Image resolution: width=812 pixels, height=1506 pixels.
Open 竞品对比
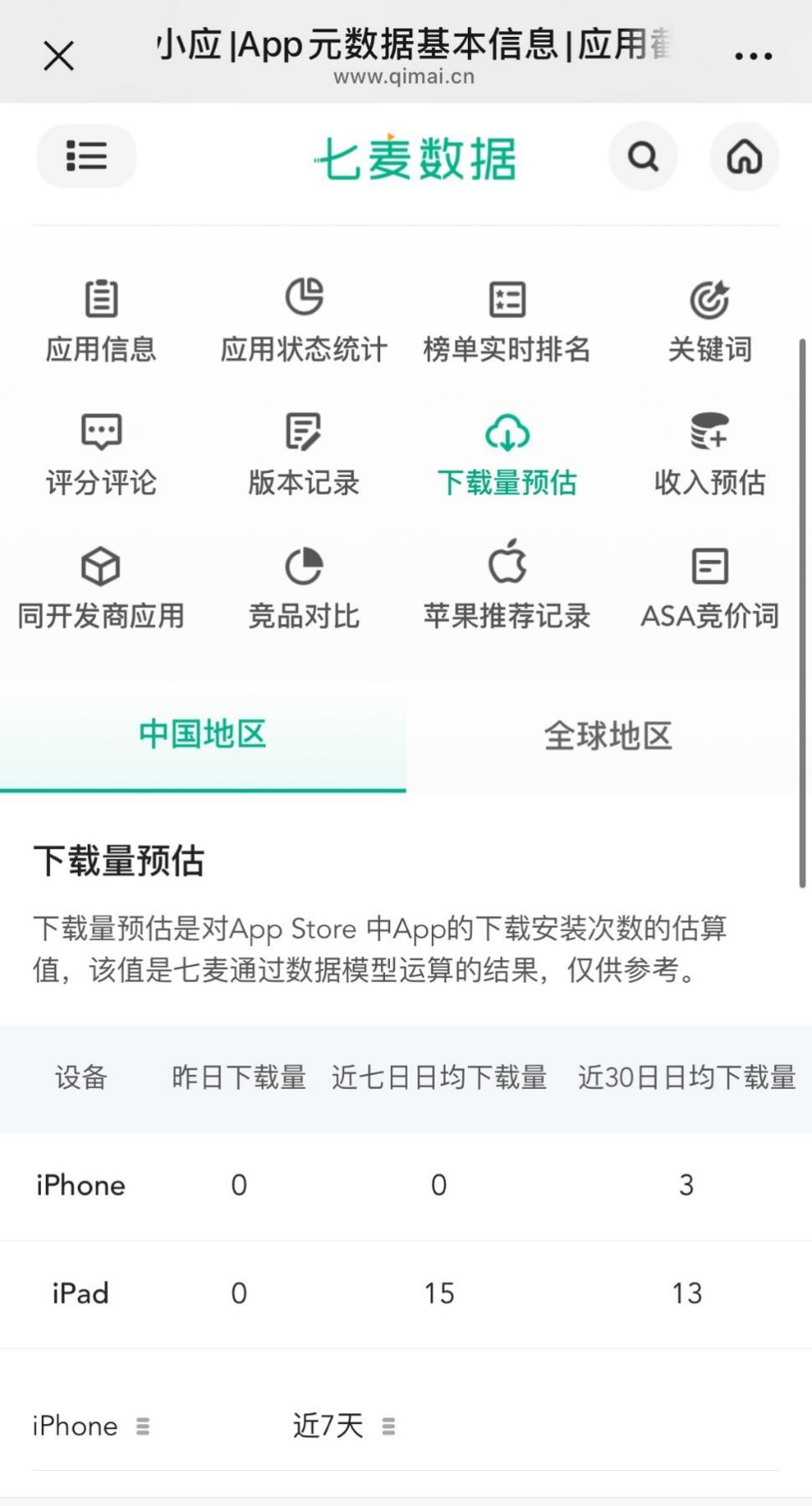(304, 589)
